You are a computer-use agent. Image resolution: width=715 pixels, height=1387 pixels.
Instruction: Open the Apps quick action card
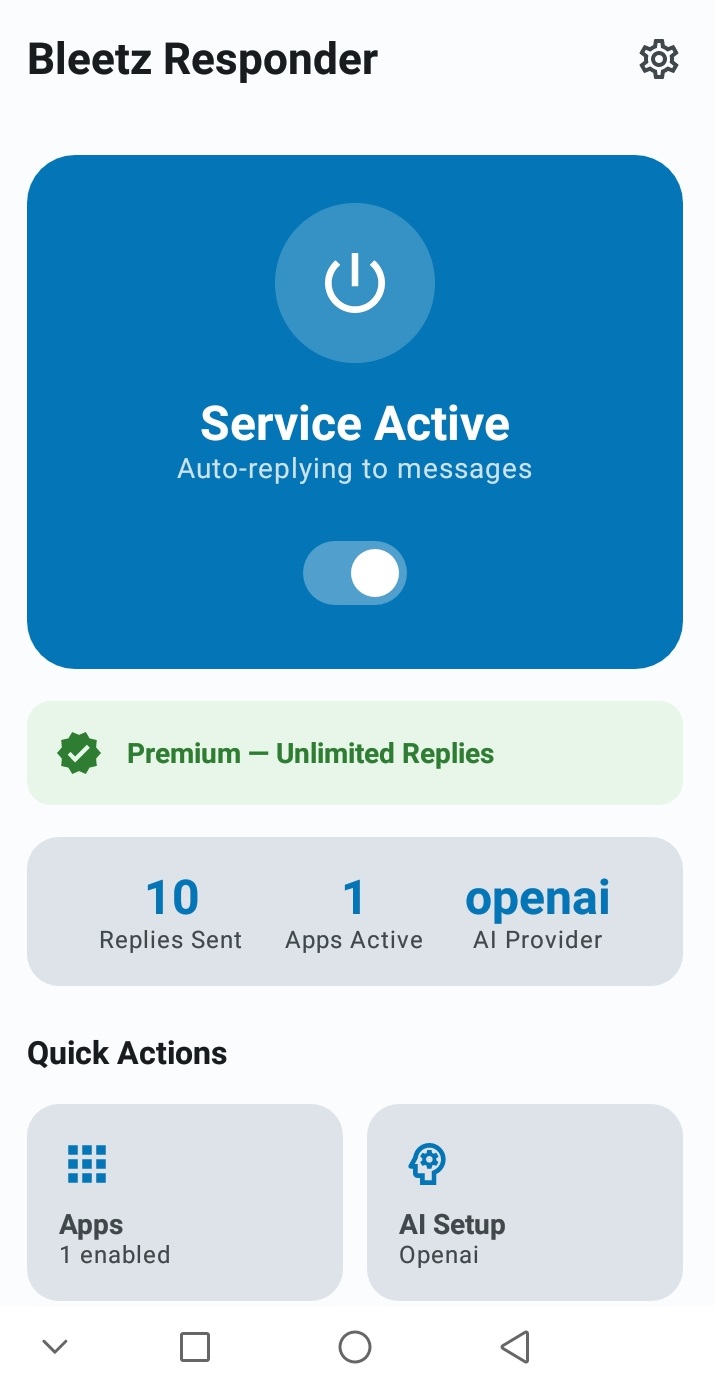point(185,1201)
